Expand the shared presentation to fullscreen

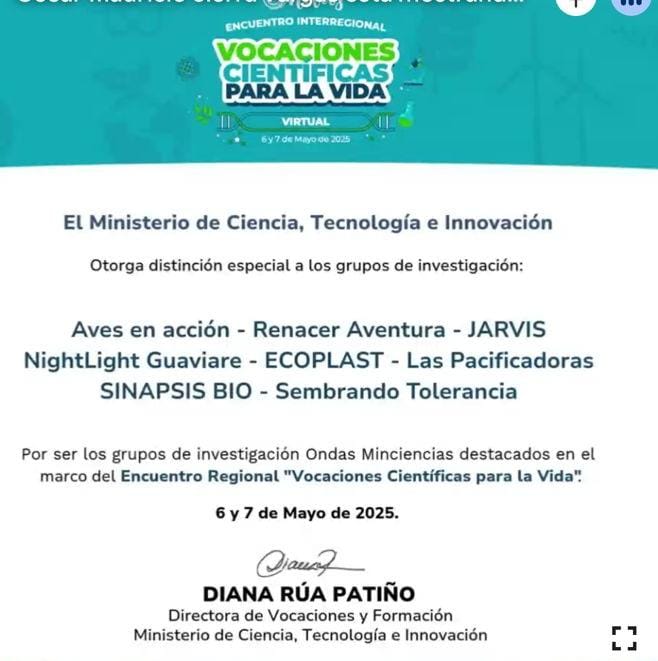click(624, 637)
